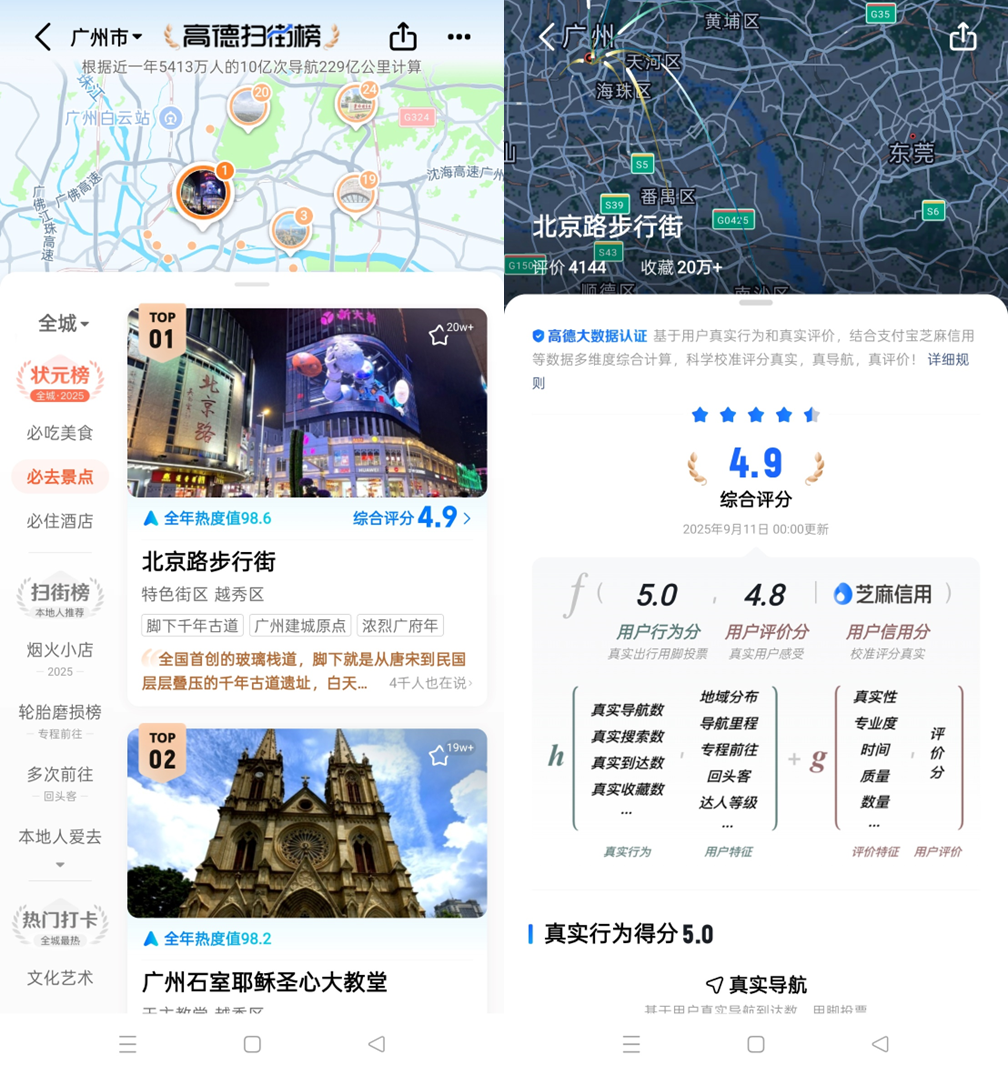This screenshot has height=1075, width=1008.
Task: View 综合评分 4.9 details for 北京路步行街
Action: tap(412, 518)
